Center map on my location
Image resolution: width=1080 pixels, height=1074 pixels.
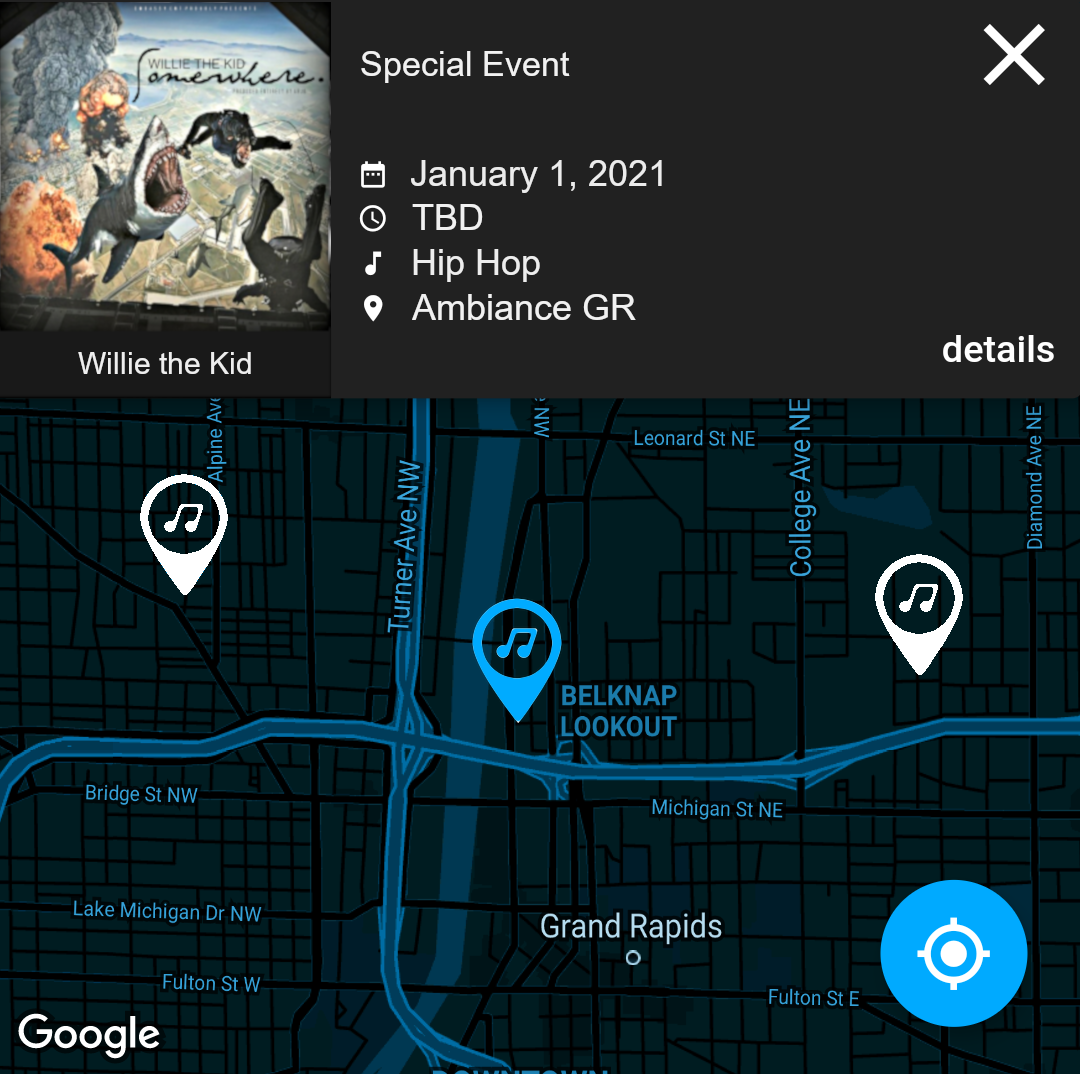pyautogui.click(x=953, y=953)
